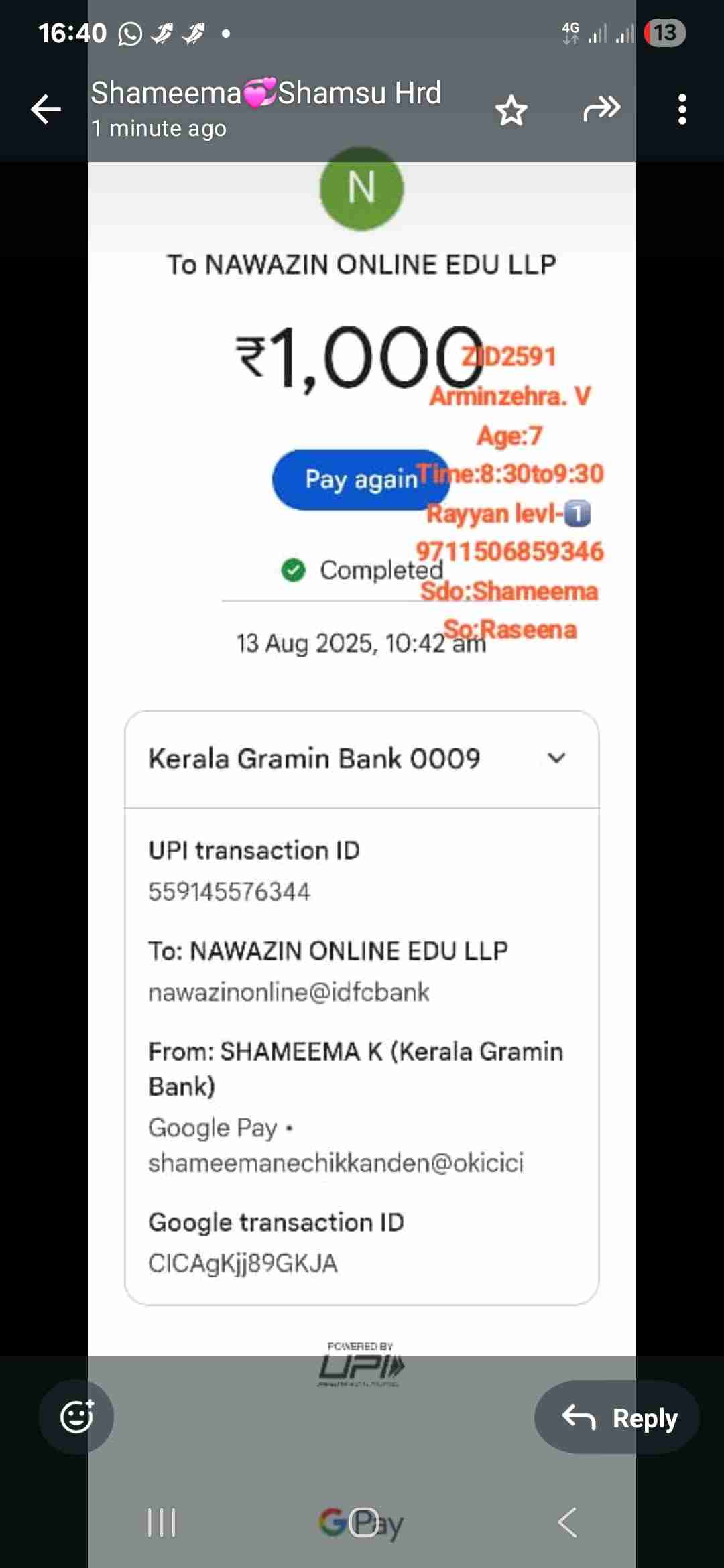724x1568 pixels.
Task: Tap the system home button
Action: (x=363, y=1522)
